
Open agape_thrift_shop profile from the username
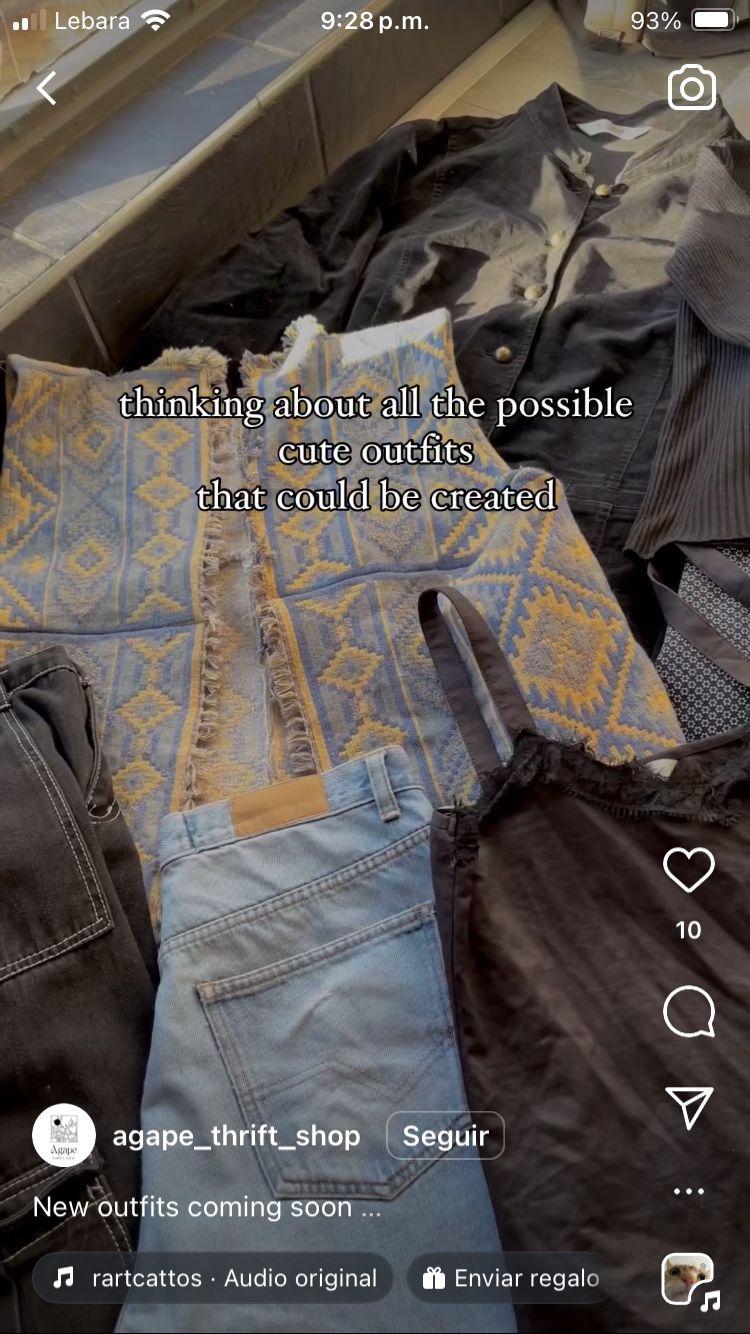point(236,1136)
